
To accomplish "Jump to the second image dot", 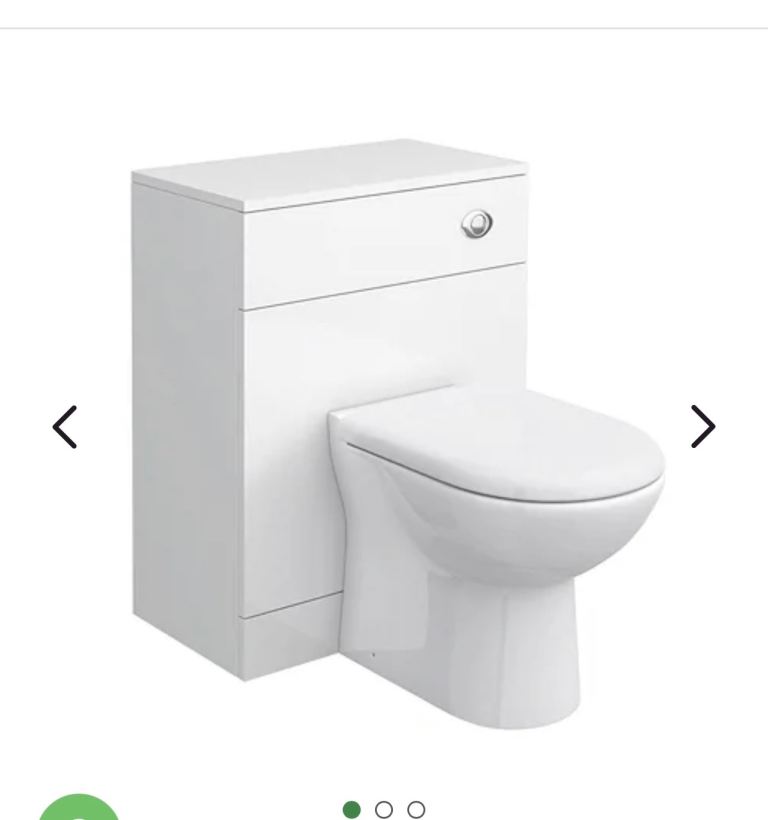I will [x=384, y=809].
